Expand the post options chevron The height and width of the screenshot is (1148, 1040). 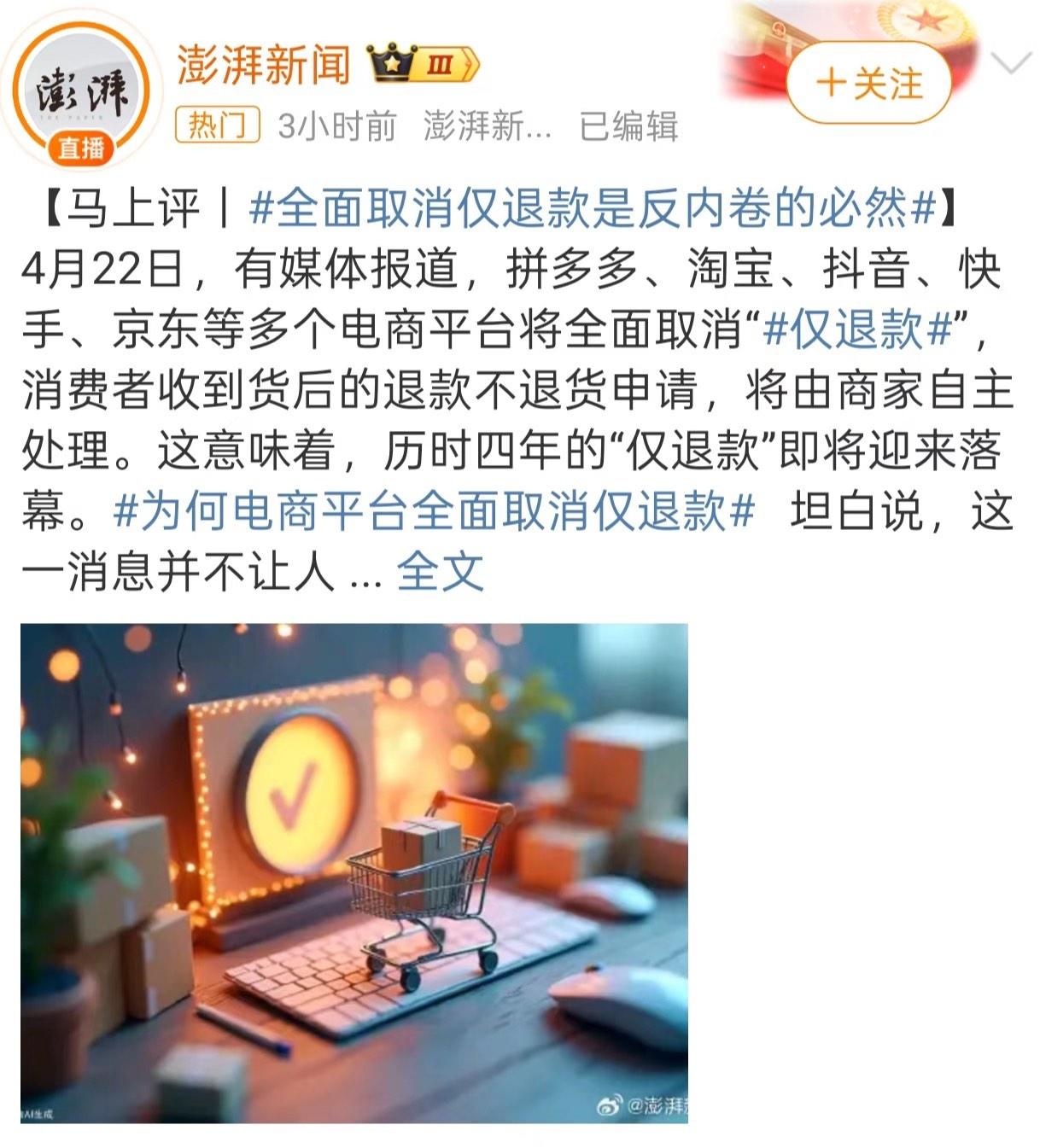[1012, 63]
